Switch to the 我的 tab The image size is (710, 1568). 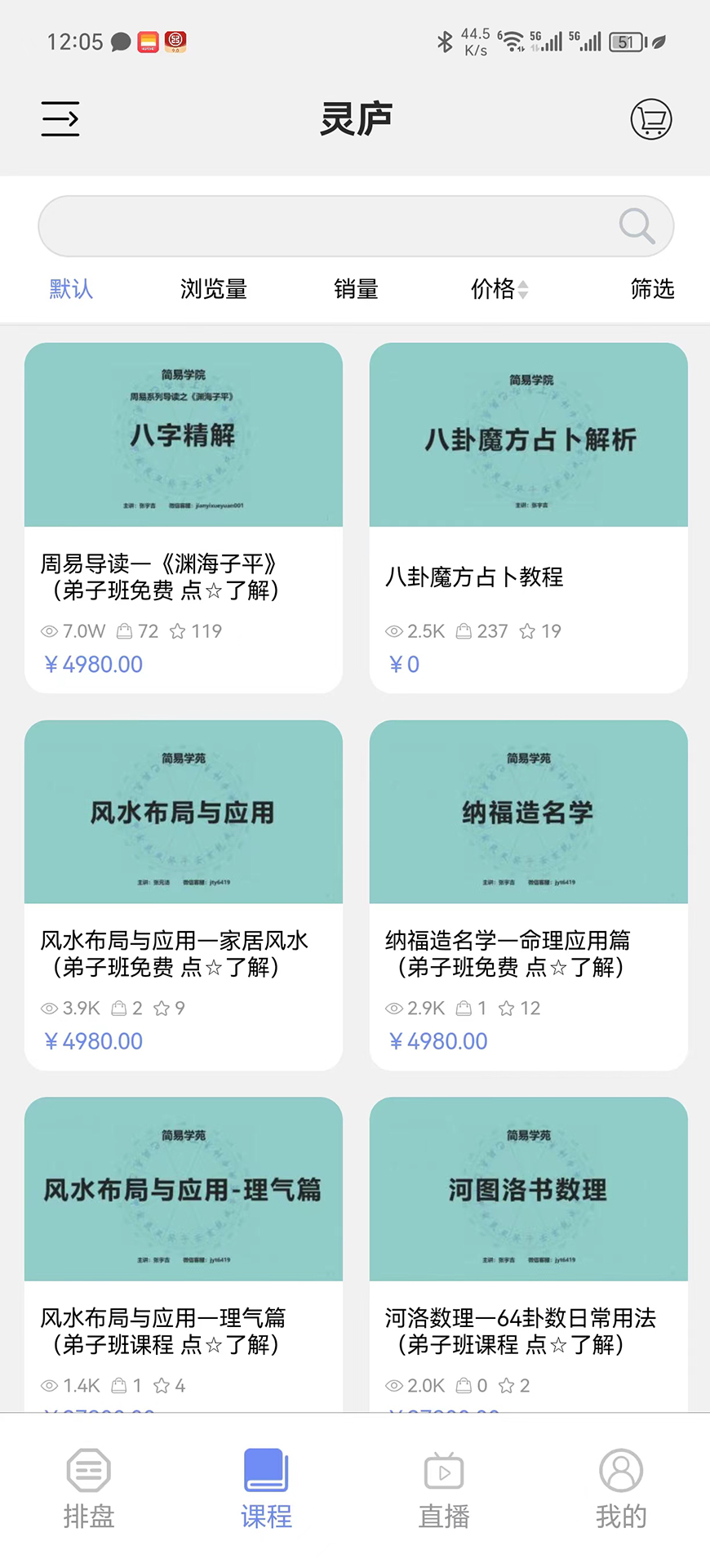(621, 1489)
